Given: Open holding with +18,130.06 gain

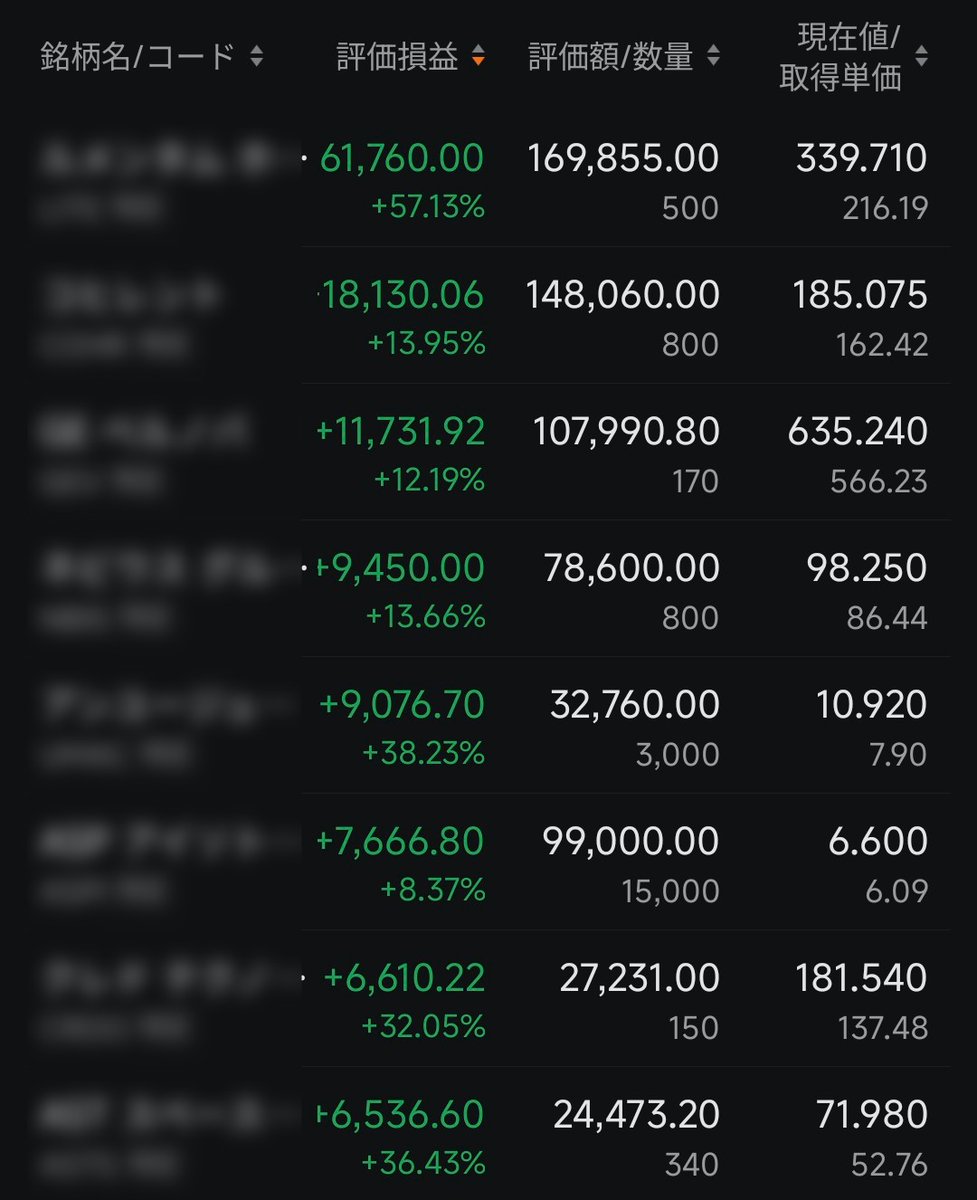Looking at the screenshot, I should click(490, 317).
